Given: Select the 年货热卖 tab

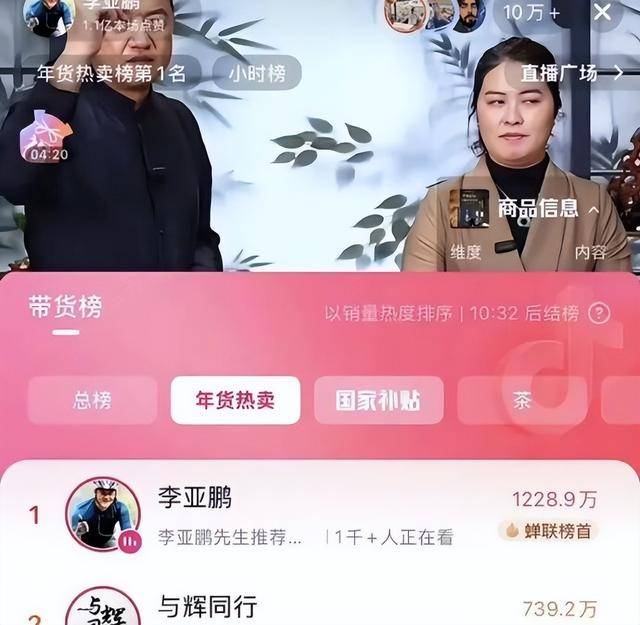Looking at the screenshot, I should (x=235, y=401).
